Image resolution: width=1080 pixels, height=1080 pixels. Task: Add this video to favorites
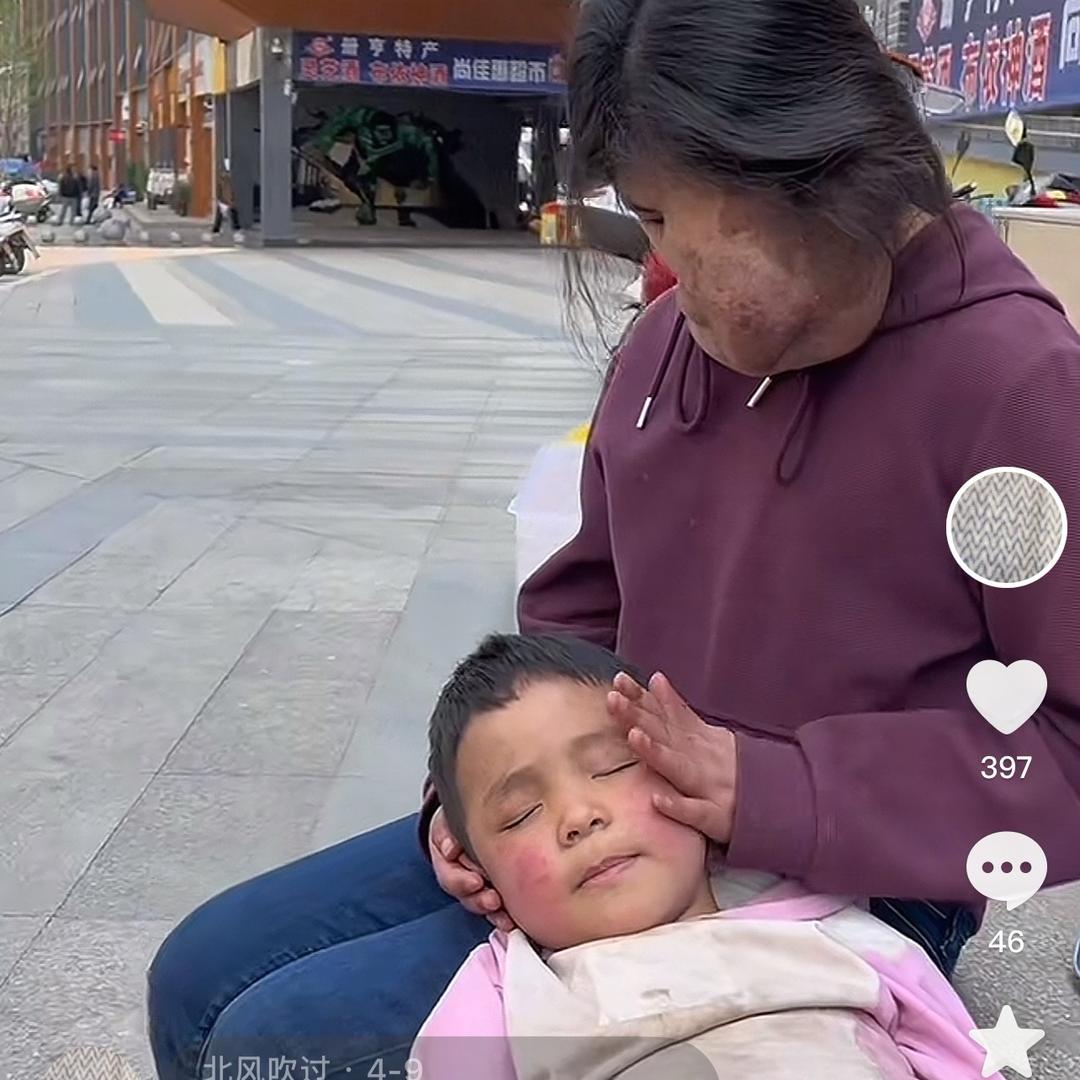pos(1006,1042)
